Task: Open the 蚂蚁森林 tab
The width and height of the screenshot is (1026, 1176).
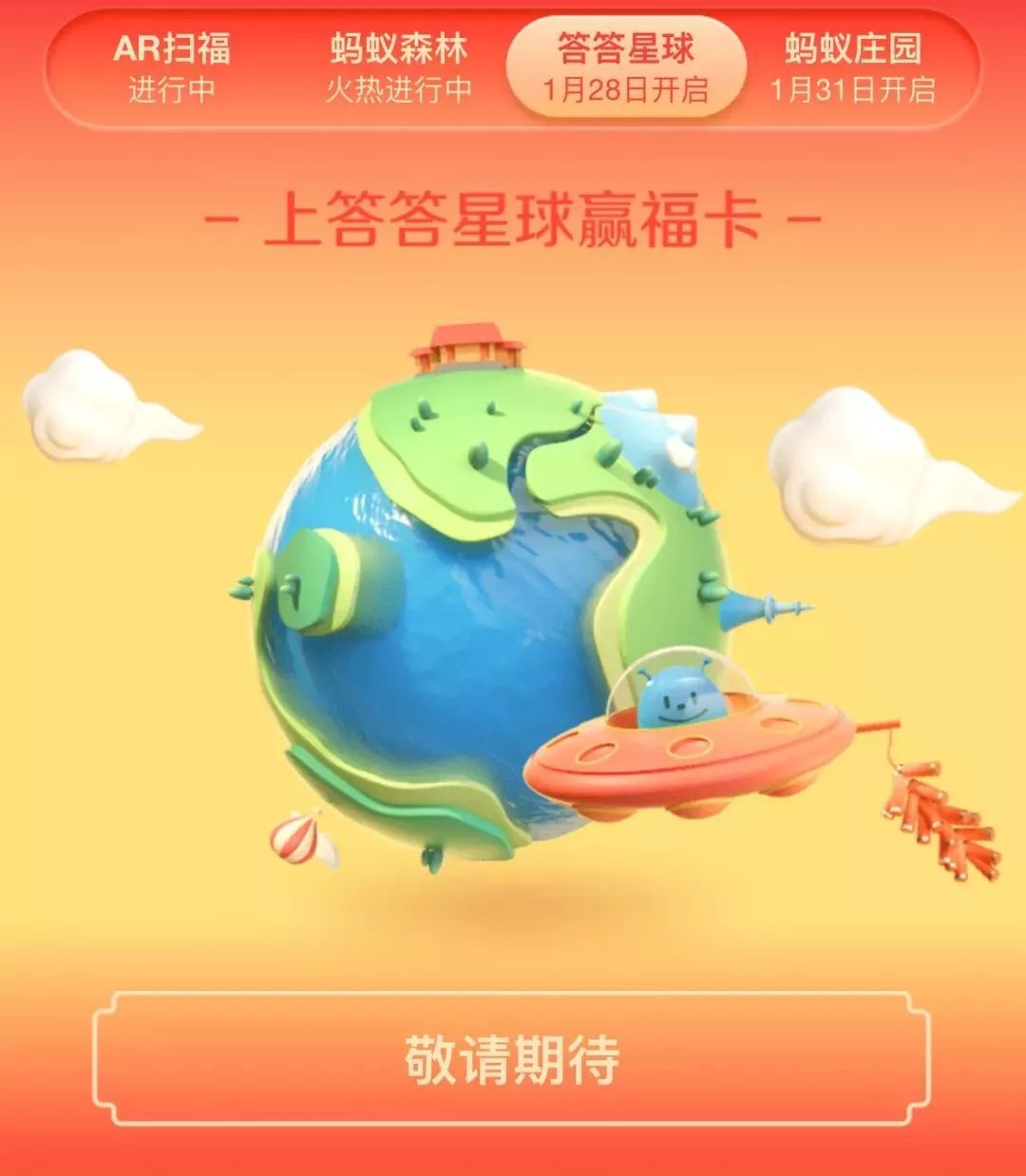Action: 399,68
